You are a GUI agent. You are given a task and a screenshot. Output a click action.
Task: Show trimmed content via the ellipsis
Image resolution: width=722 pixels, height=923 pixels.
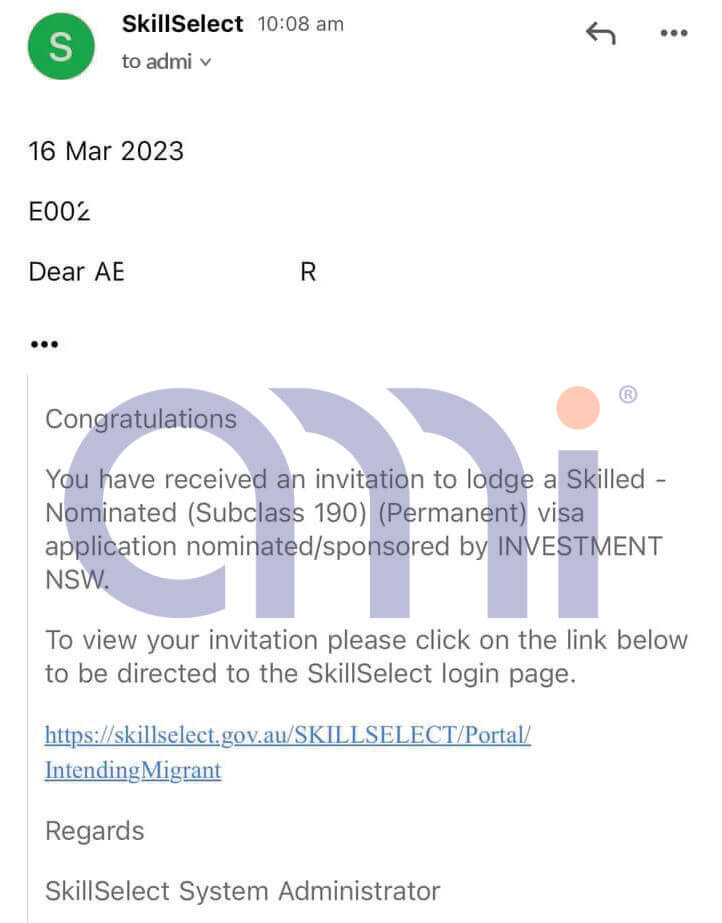coord(44,344)
